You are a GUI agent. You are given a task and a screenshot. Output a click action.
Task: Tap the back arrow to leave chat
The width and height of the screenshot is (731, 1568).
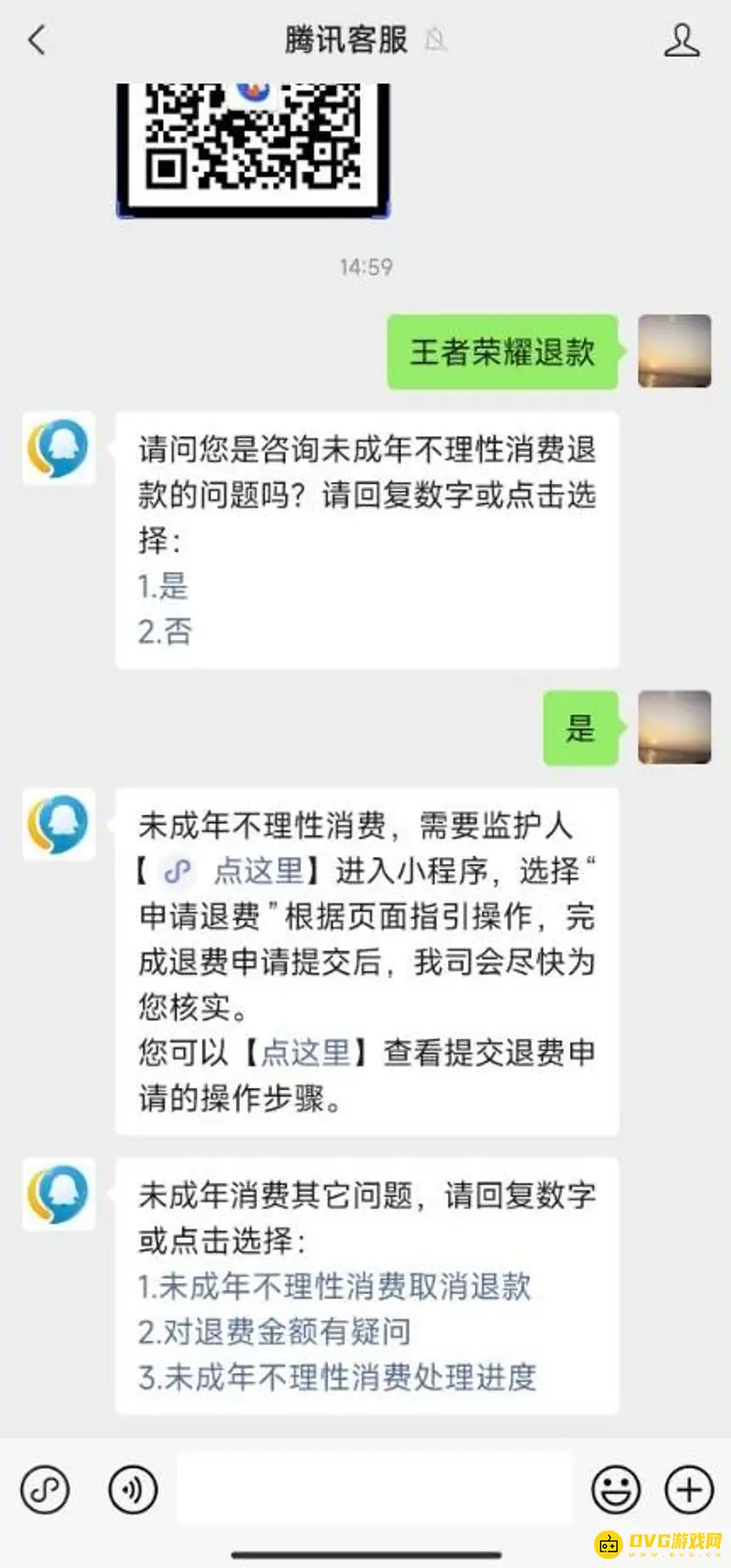[35, 41]
